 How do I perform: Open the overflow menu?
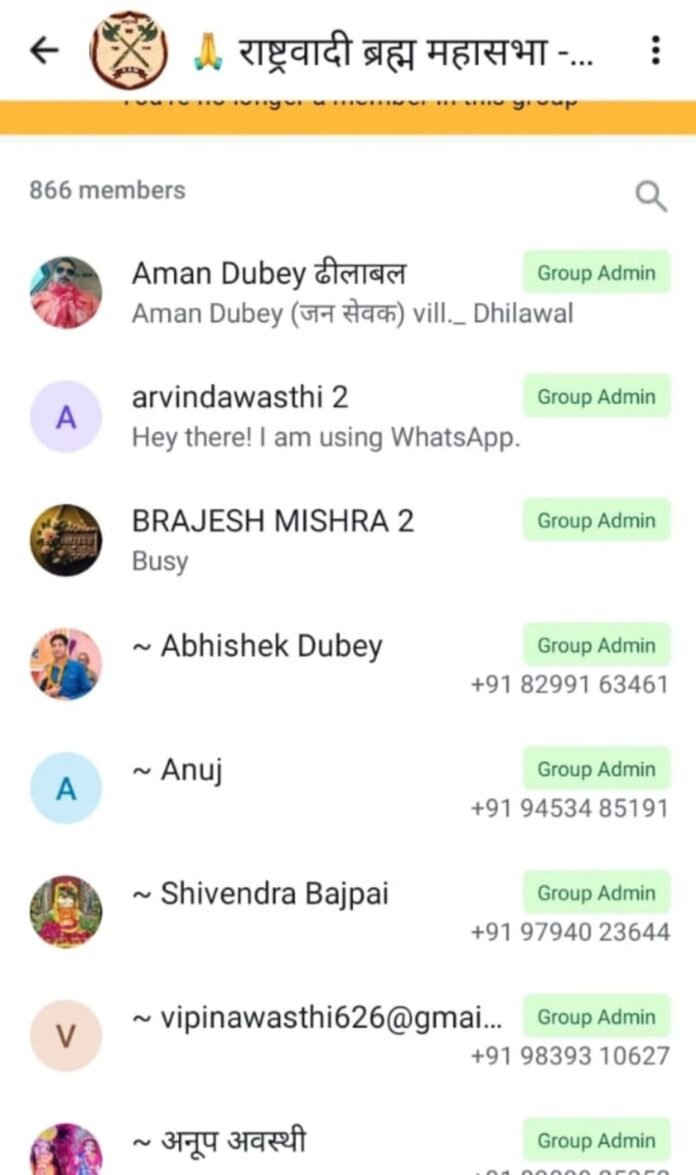pos(655,50)
